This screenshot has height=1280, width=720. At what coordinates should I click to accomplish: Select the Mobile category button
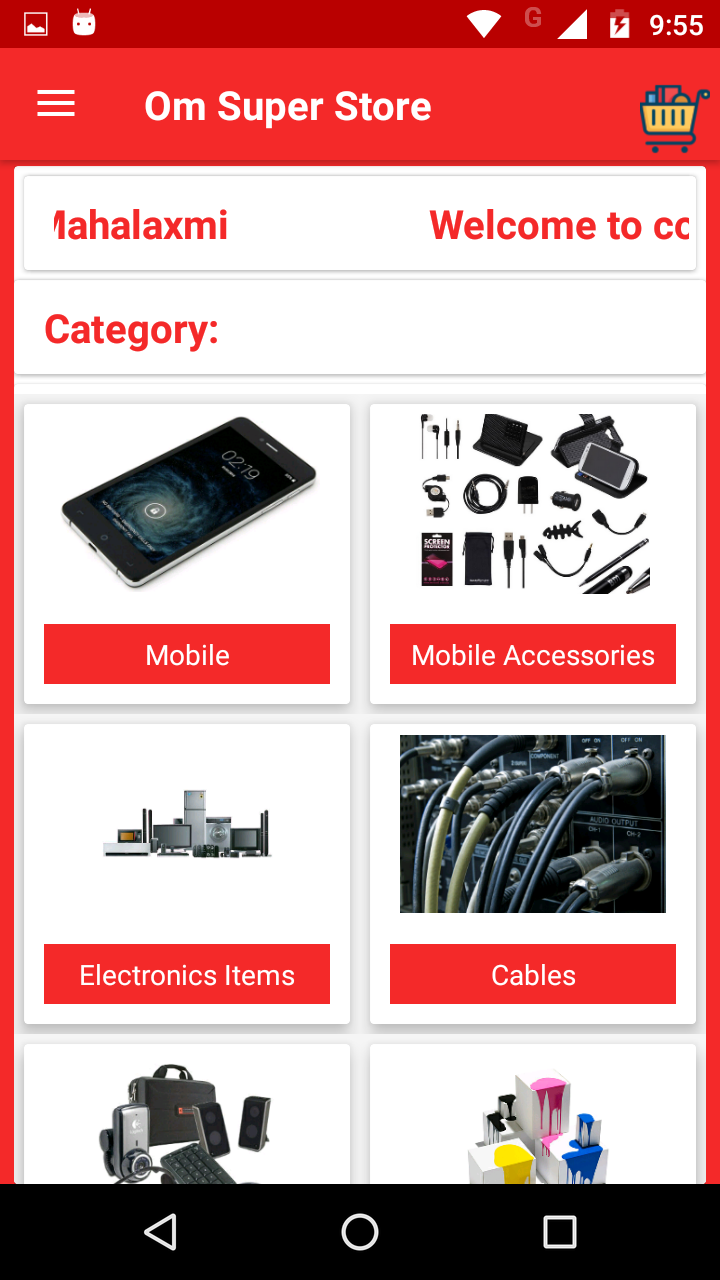point(187,654)
